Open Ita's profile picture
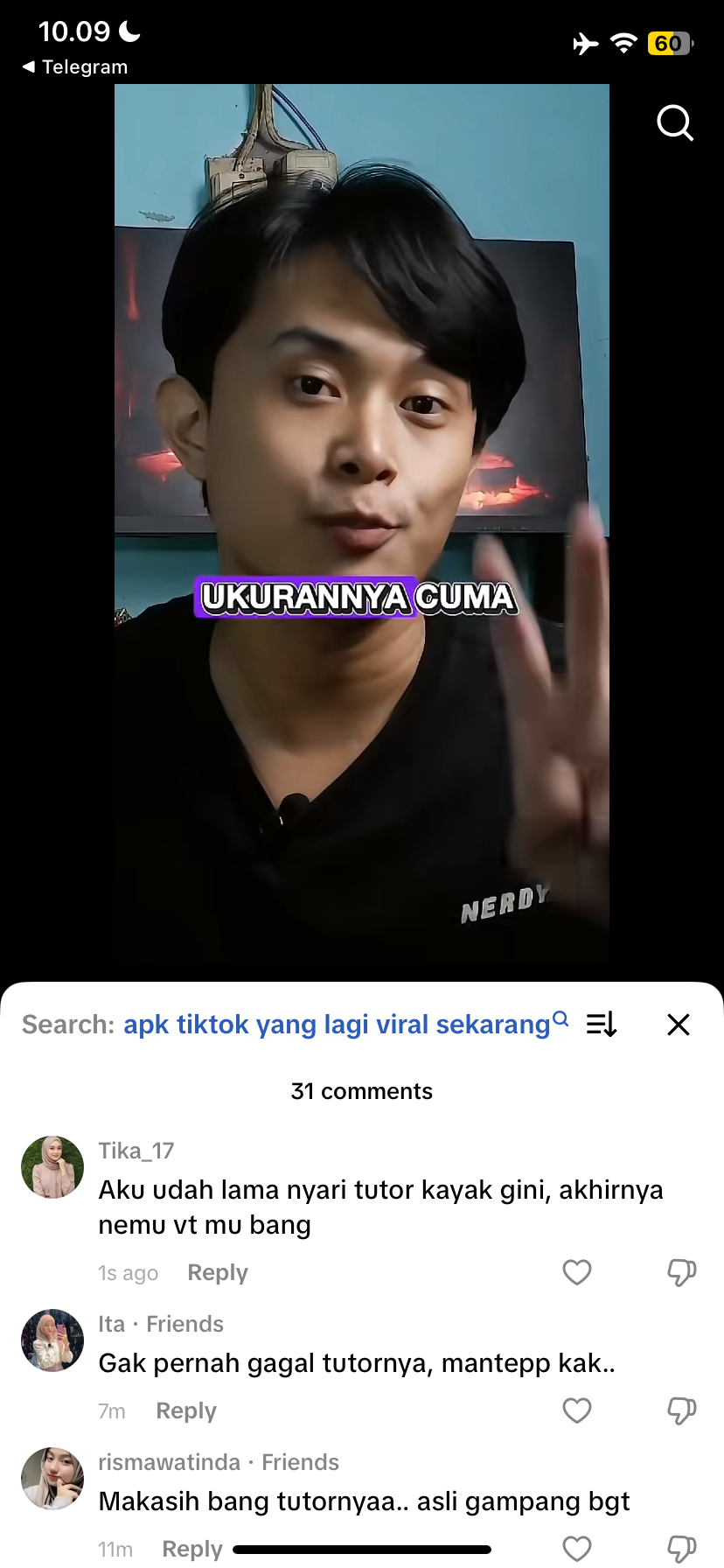724x1568 pixels. pyautogui.click(x=52, y=1340)
